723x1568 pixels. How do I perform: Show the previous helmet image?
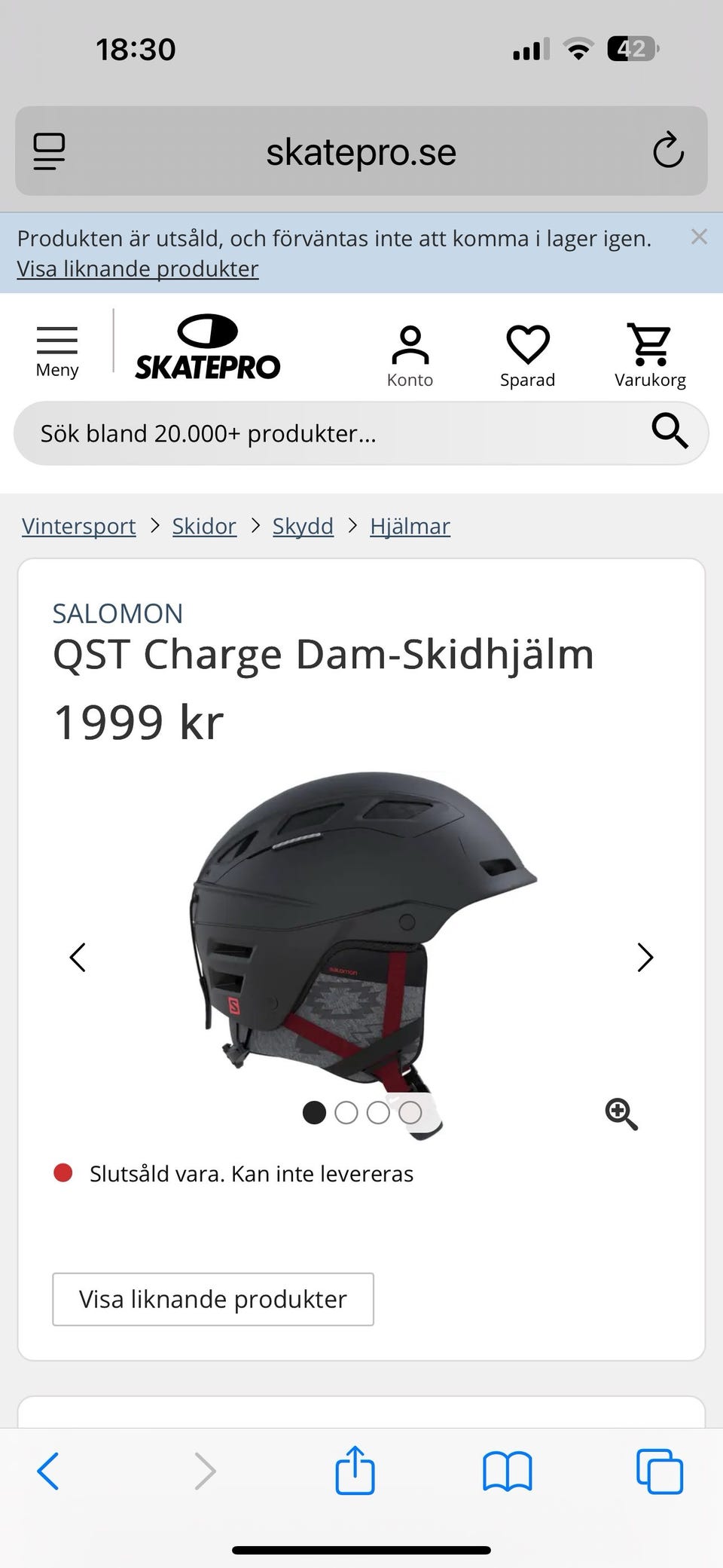[78, 957]
